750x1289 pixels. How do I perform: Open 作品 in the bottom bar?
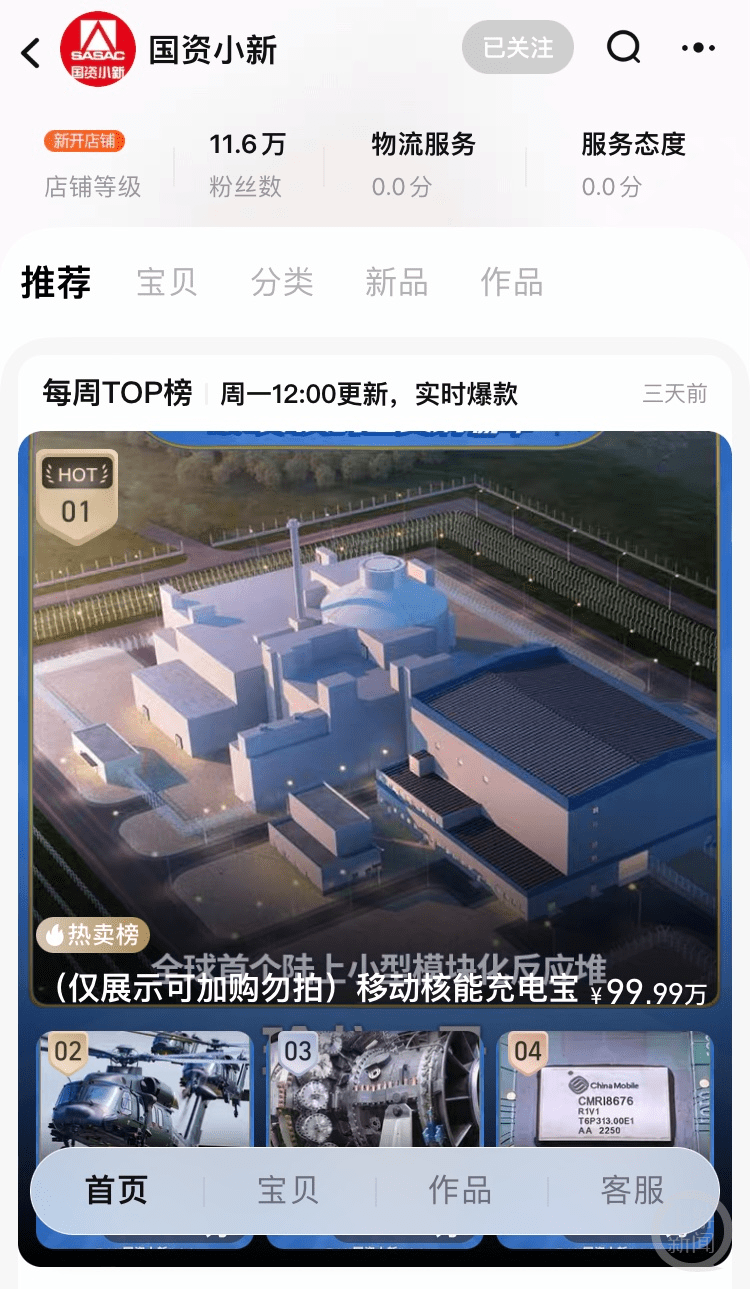click(x=460, y=1191)
